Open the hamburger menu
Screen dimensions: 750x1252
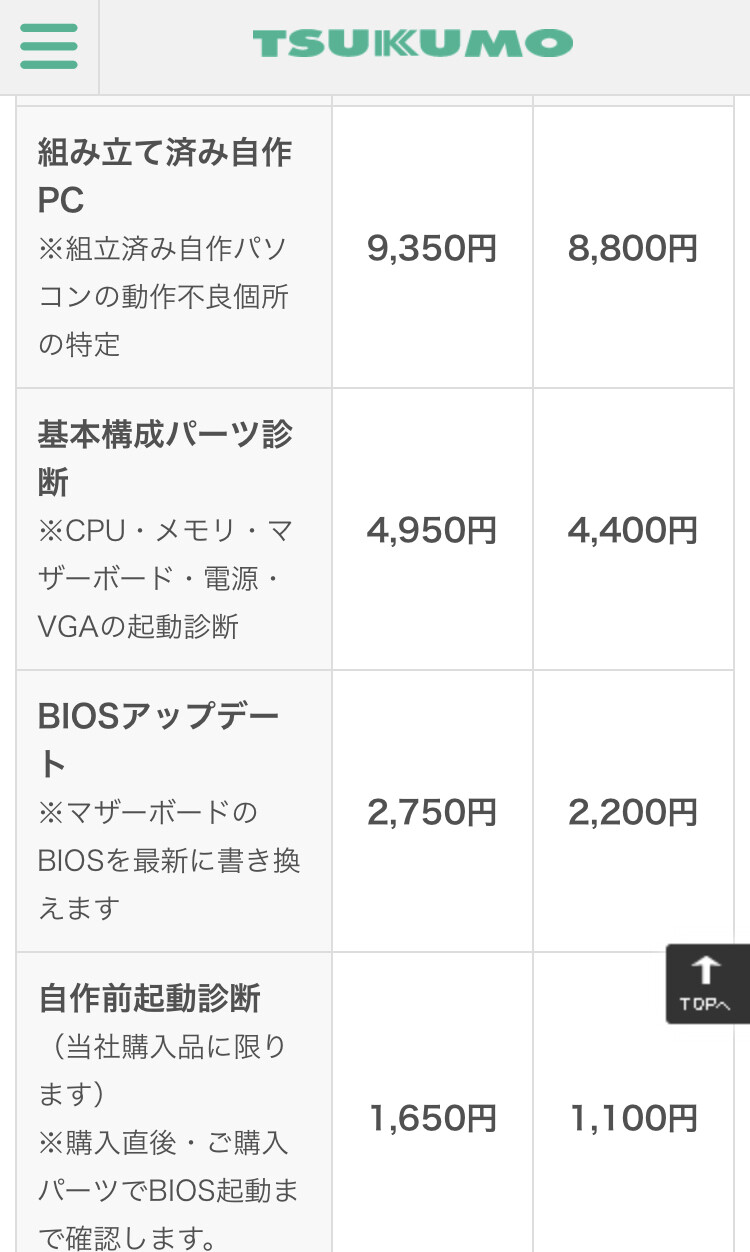coord(48,45)
